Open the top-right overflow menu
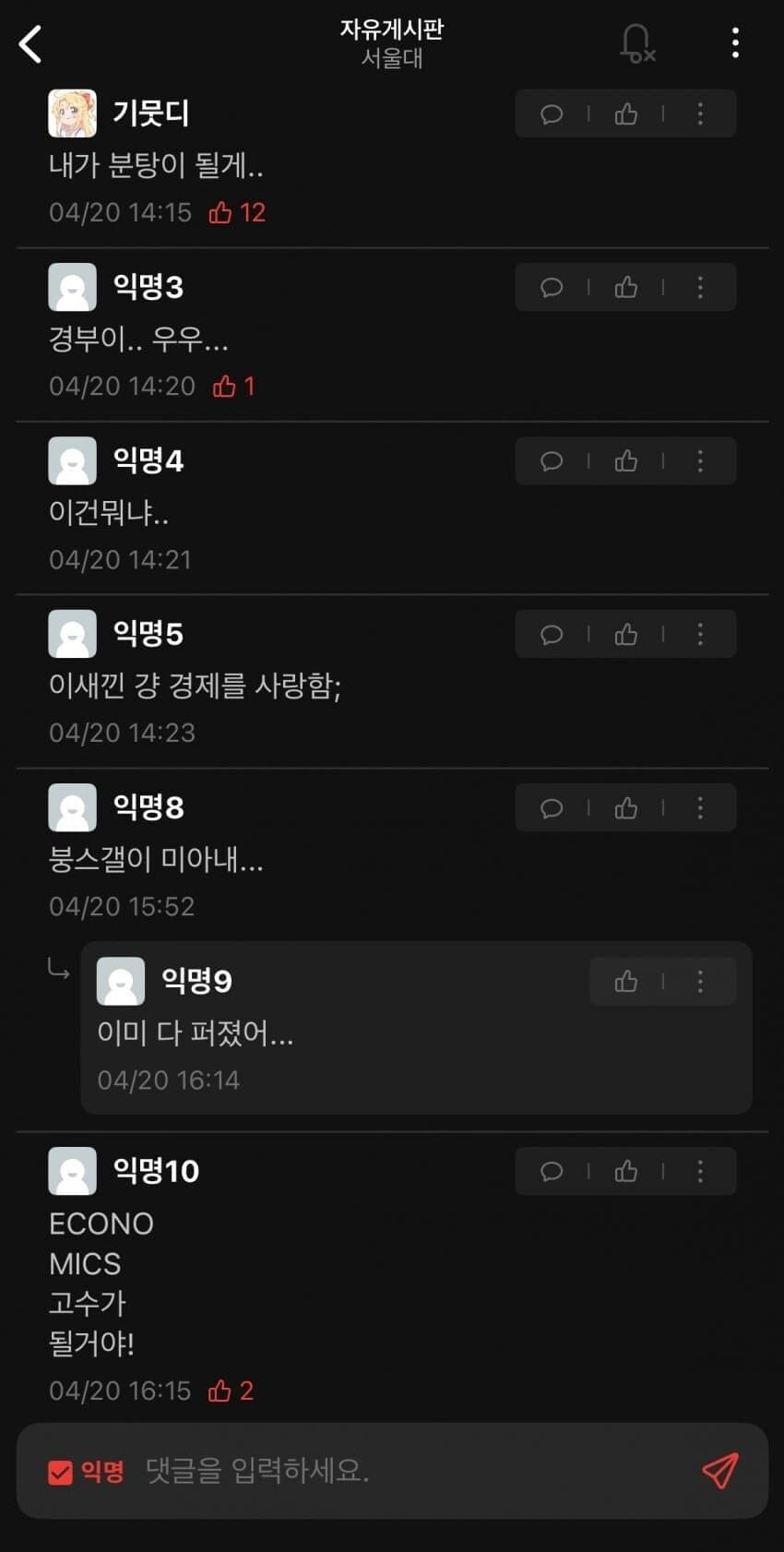Viewport: 784px width, 1552px height. (735, 42)
